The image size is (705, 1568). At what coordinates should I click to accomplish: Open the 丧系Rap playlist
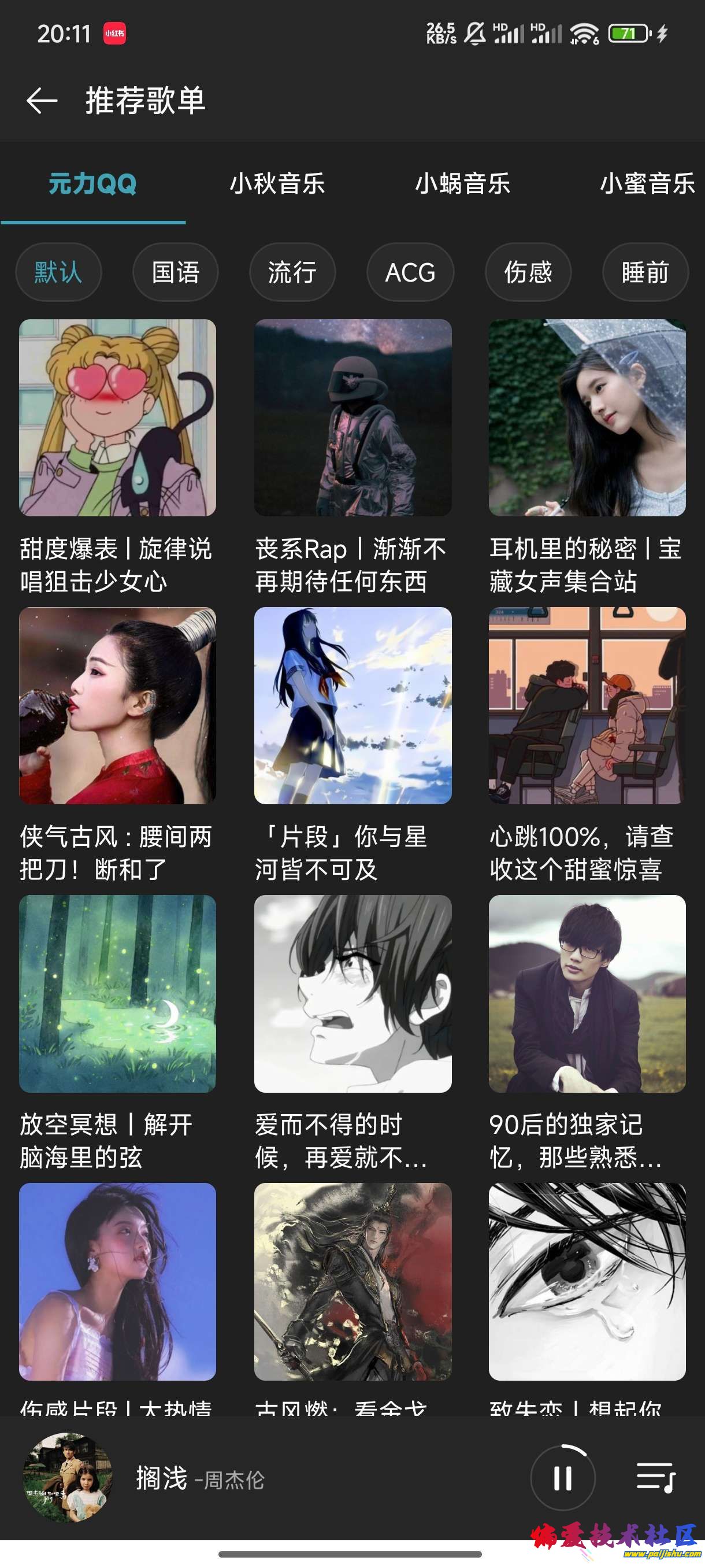pyautogui.click(x=353, y=418)
